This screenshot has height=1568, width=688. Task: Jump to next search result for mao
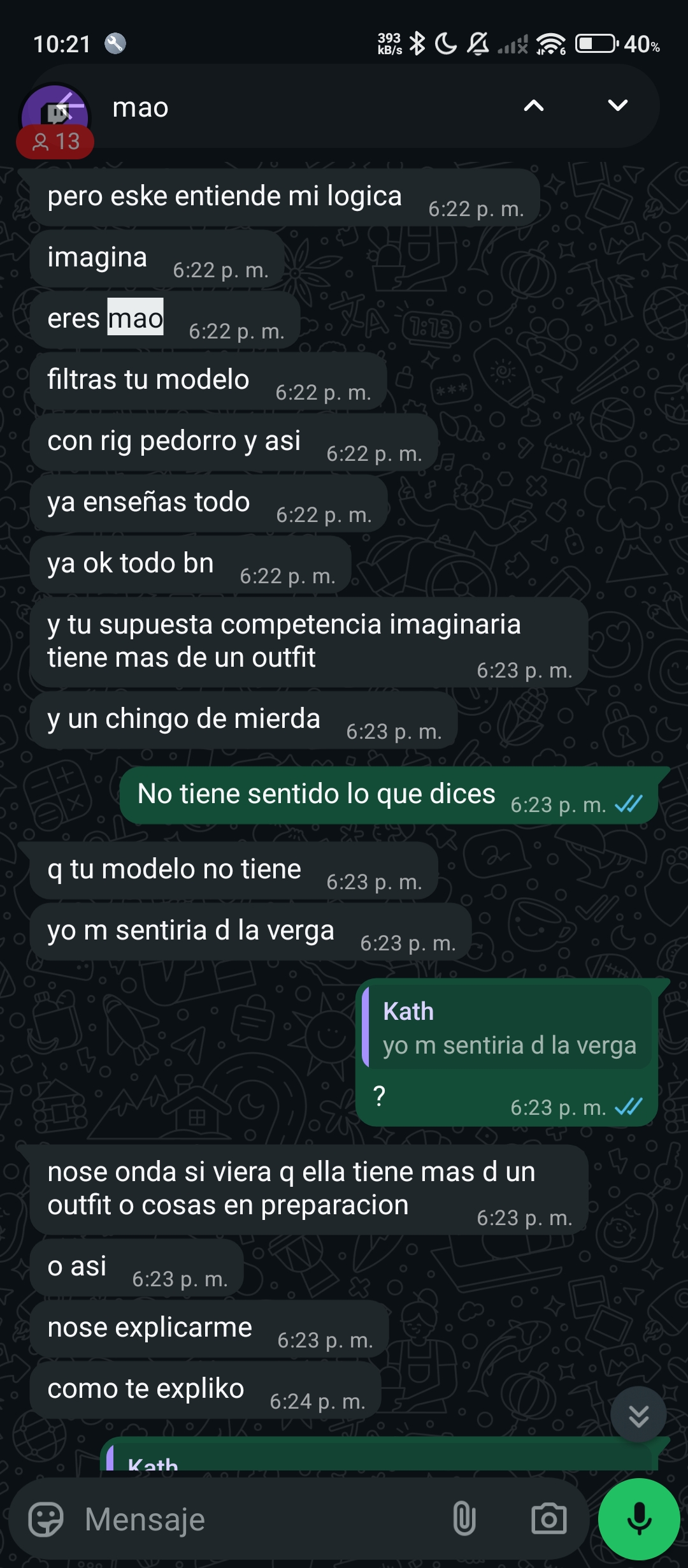pyautogui.click(x=617, y=106)
